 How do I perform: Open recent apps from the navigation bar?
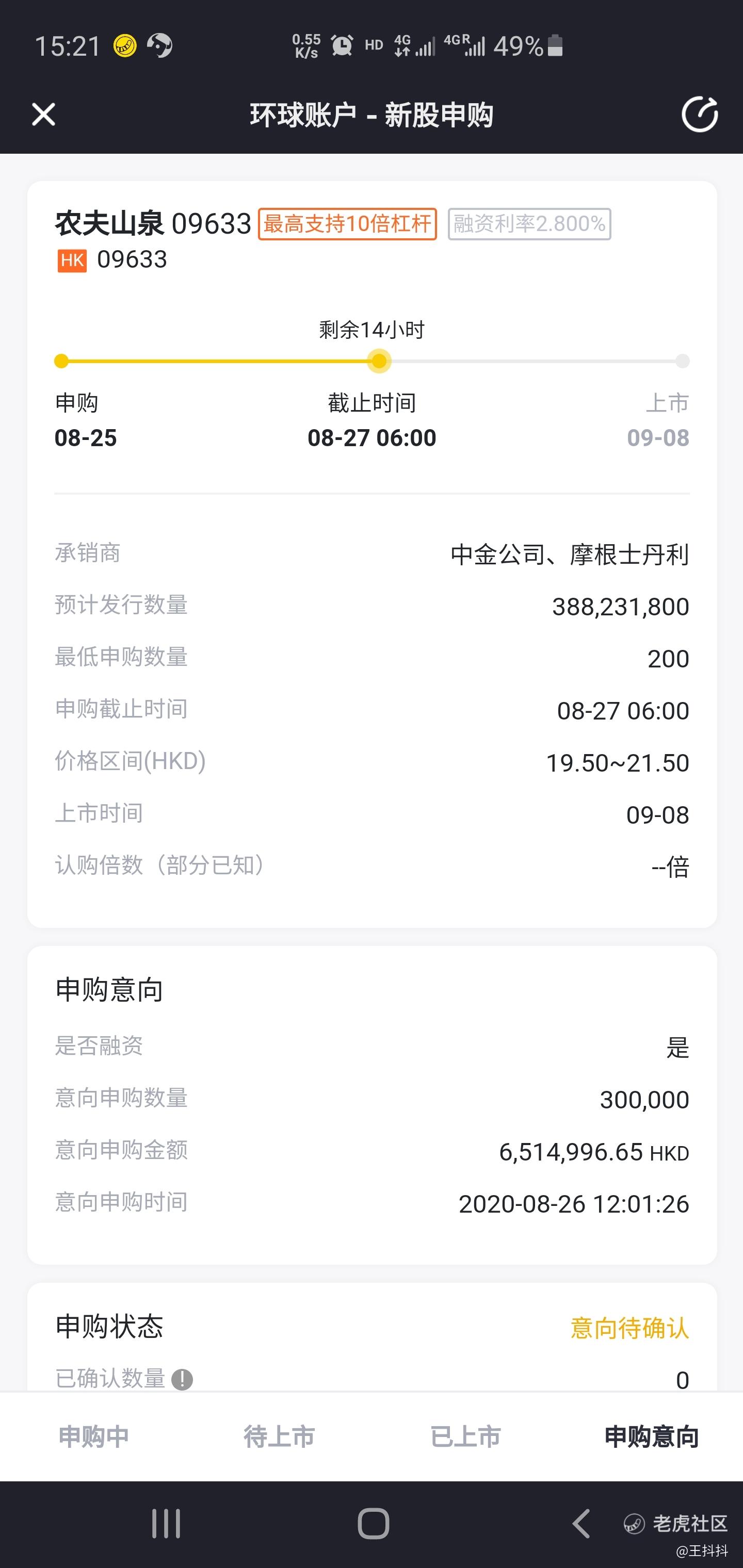click(166, 1524)
